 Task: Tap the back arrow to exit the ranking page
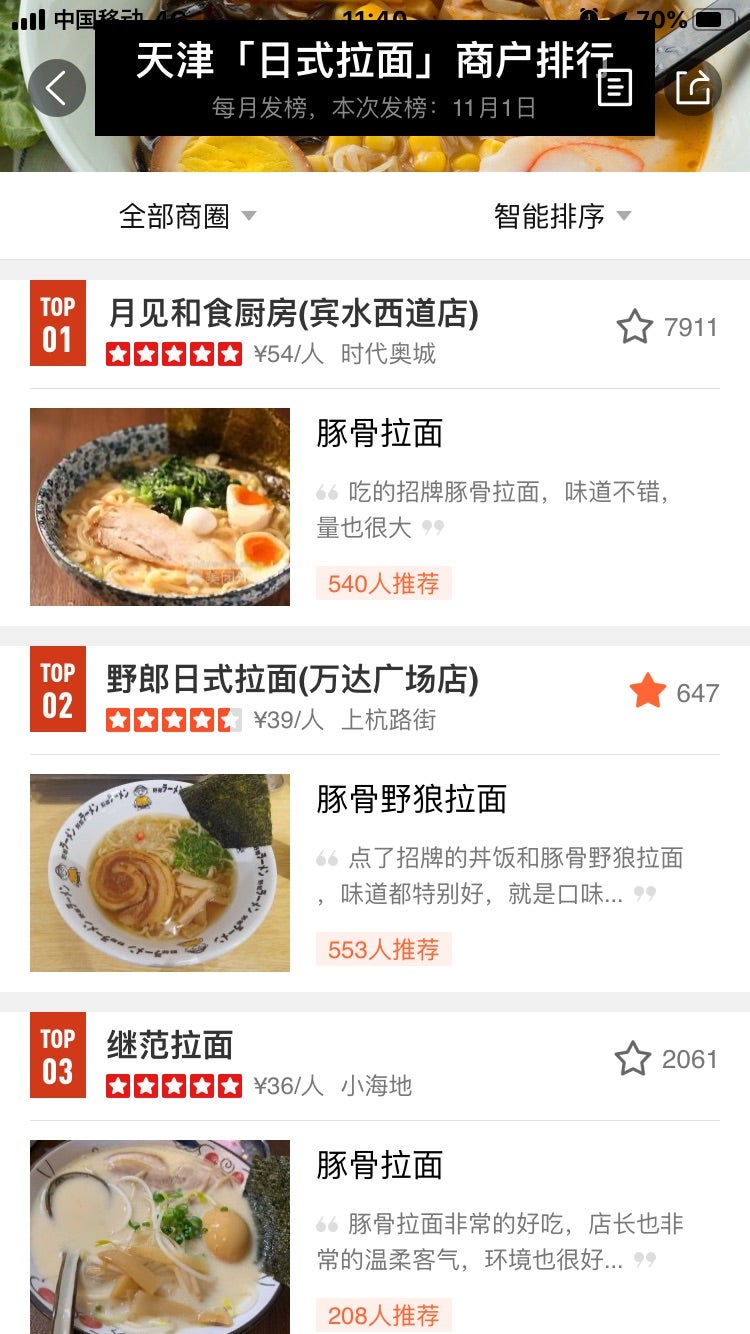[57, 87]
